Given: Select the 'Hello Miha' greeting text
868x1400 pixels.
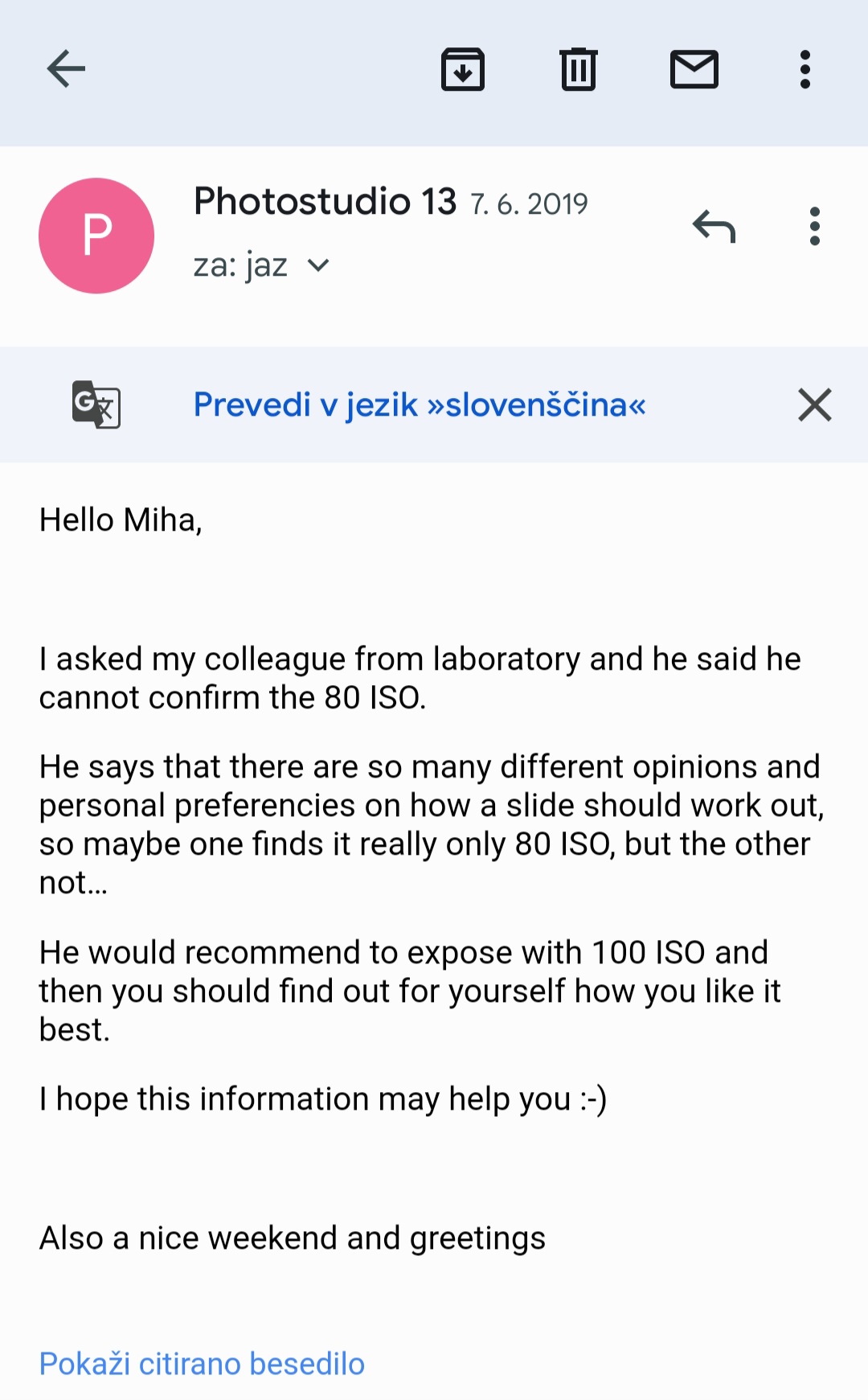Looking at the screenshot, I should [x=122, y=519].
